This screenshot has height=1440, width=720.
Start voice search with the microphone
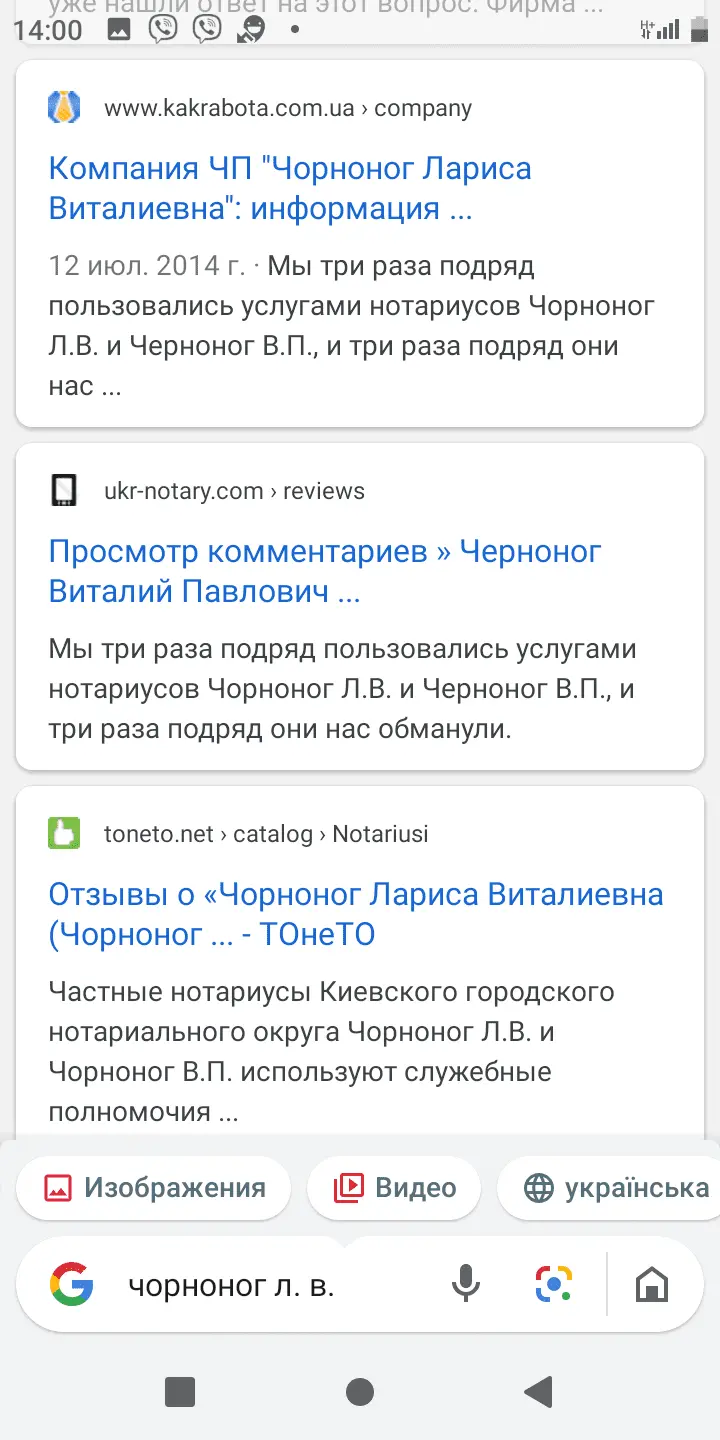[466, 1284]
